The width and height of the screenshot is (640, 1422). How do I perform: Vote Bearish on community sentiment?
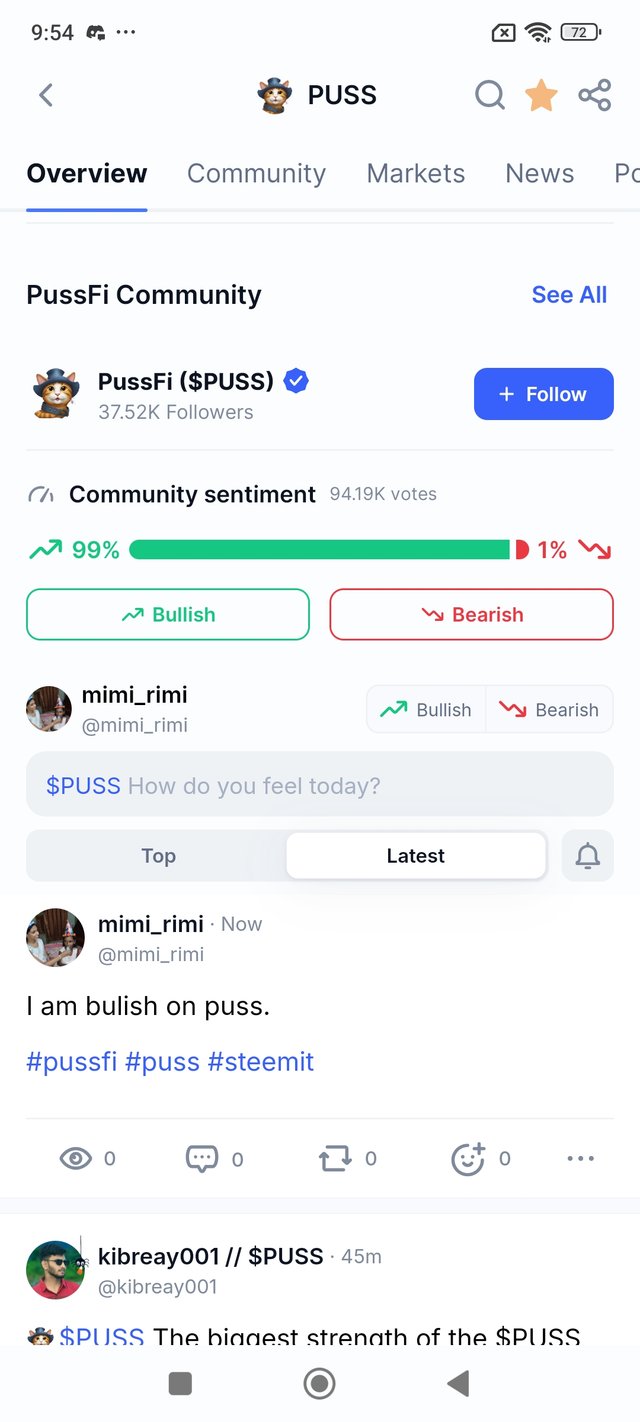pos(471,614)
